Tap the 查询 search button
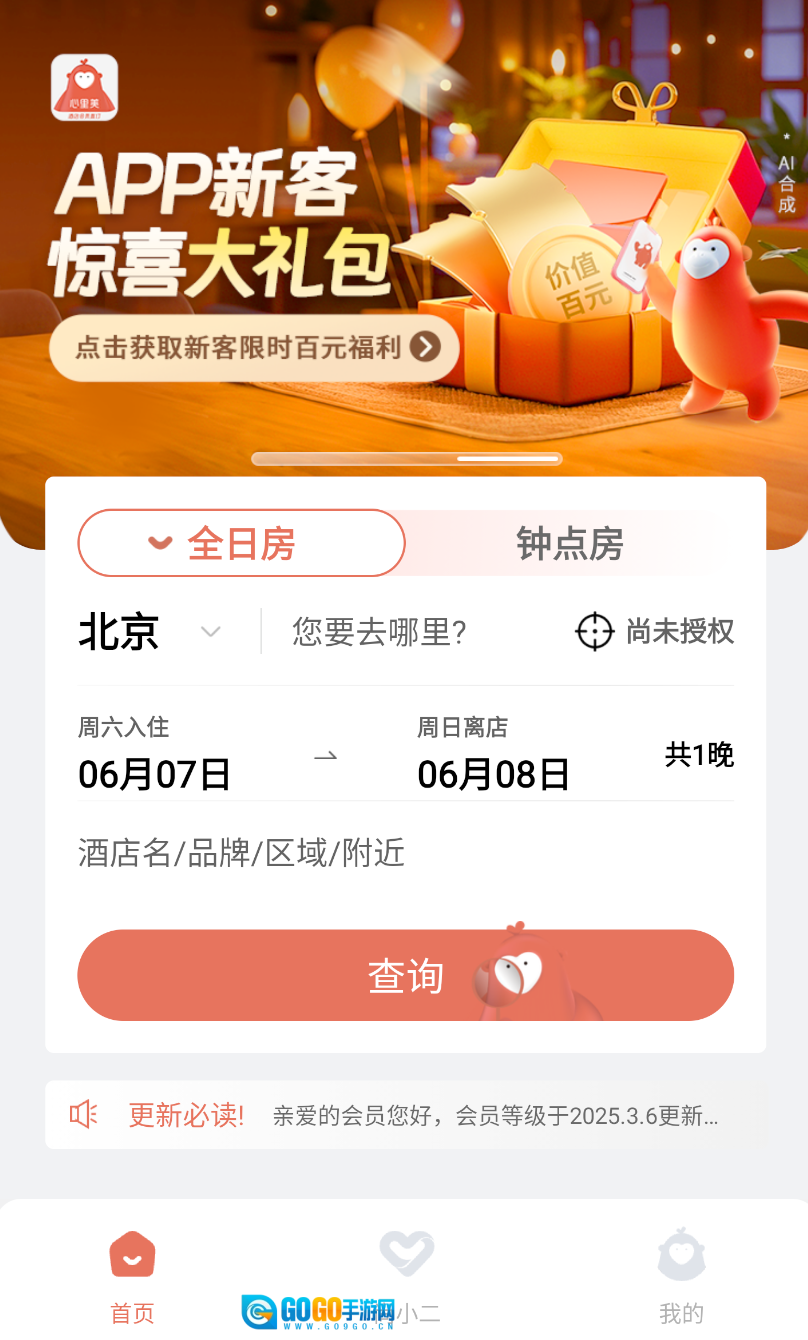 (x=405, y=975)
